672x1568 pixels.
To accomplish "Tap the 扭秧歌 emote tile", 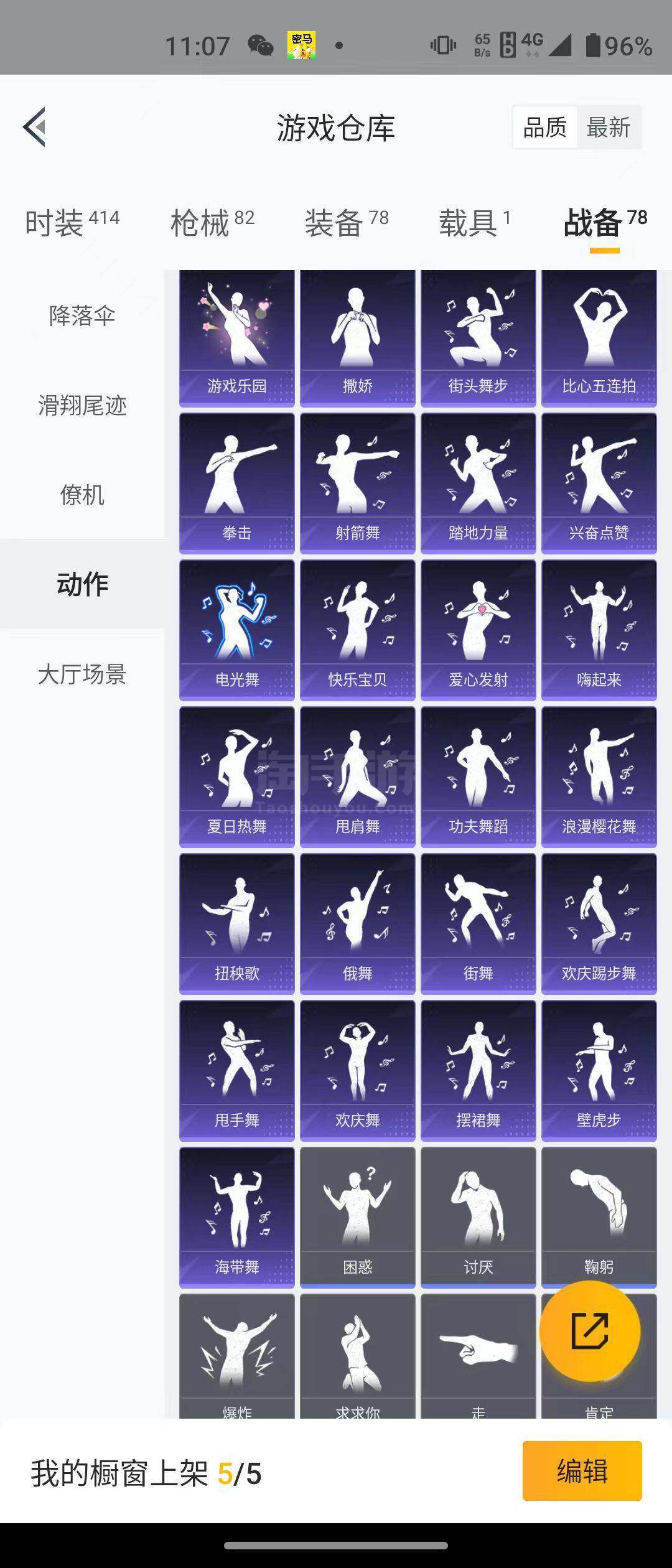I will [x=237, y=923].
